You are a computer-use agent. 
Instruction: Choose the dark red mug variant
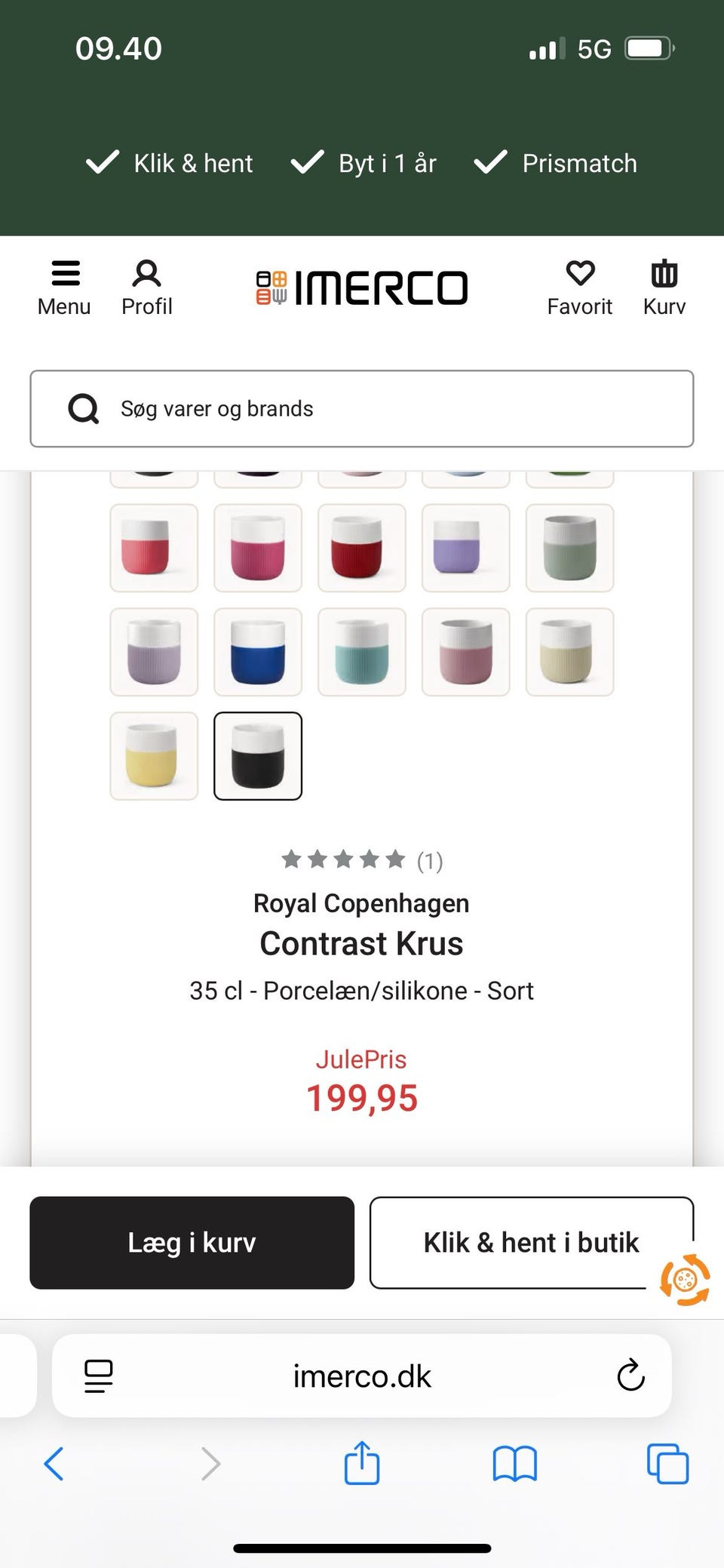click(362, 548)
